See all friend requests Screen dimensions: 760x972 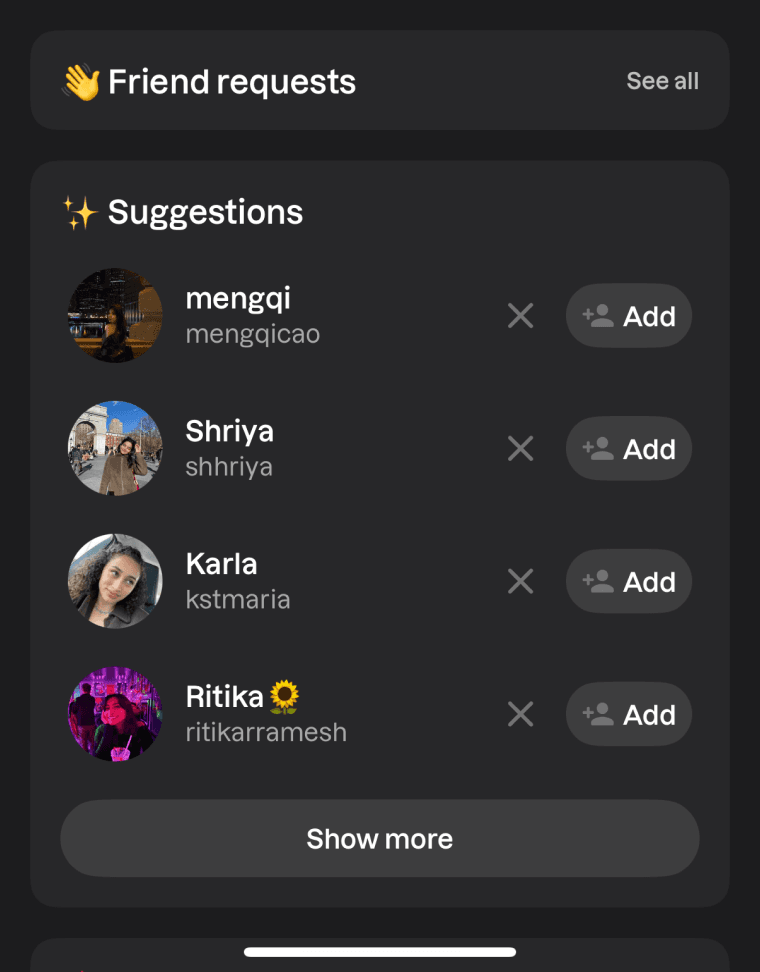pyautogui.click(x=662, y=81)
